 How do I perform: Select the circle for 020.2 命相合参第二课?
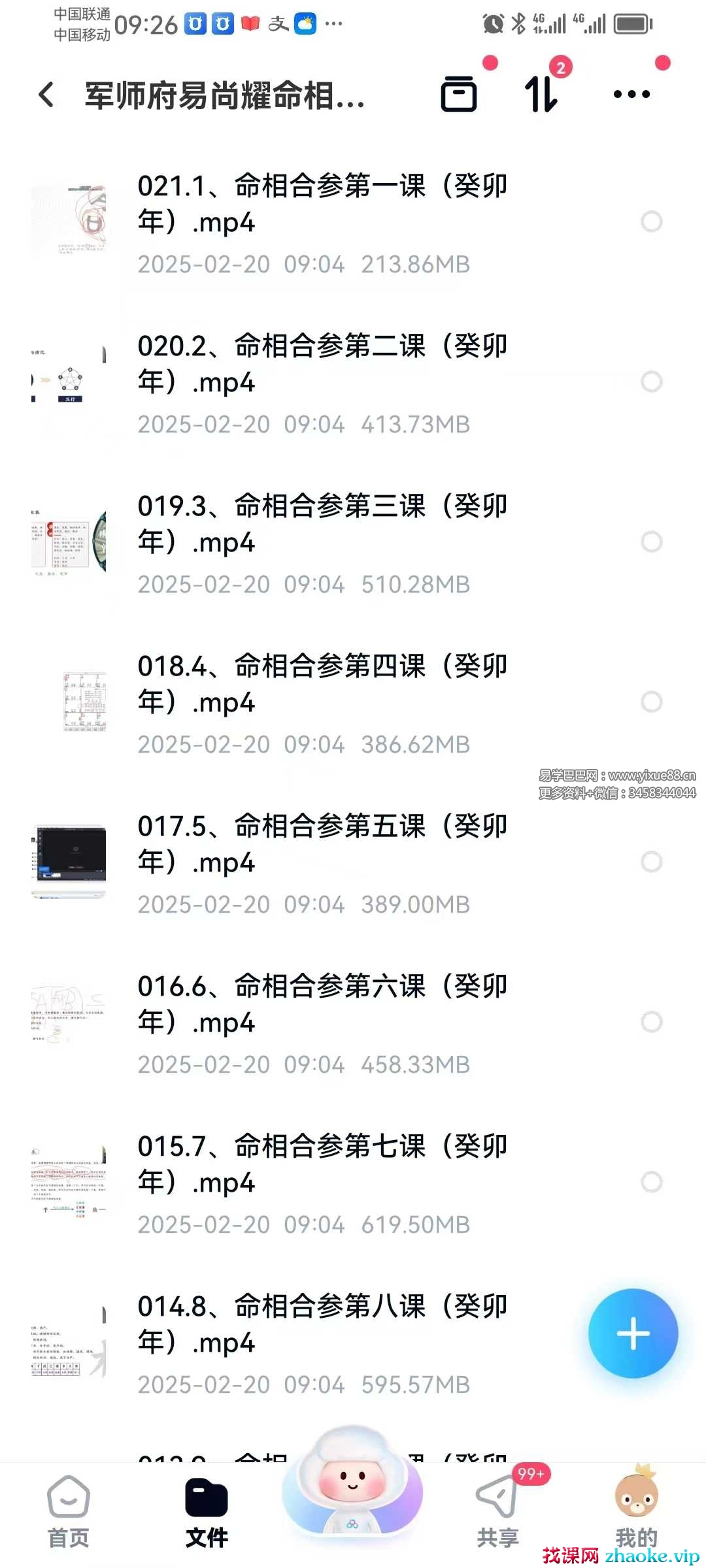point(651,382)
